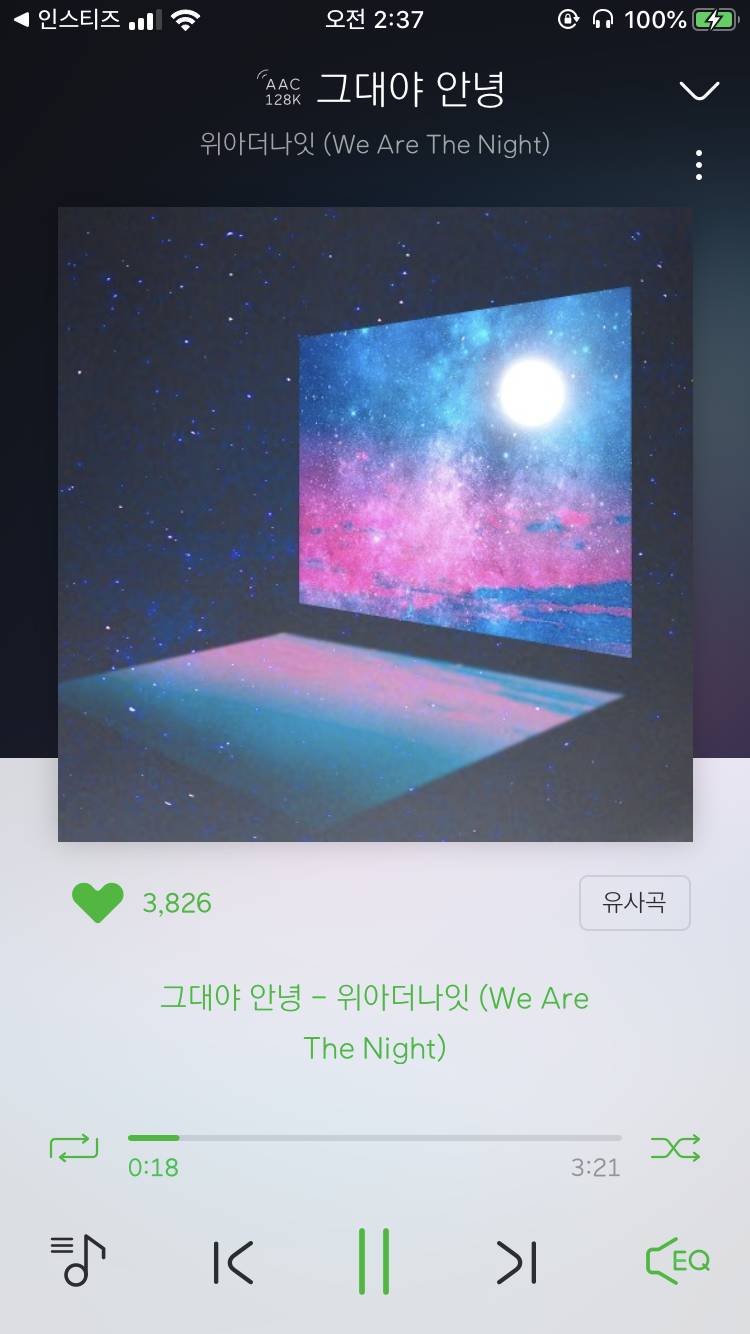Open the 유사곡 similar songs panel
Image resolution: width=750 pixels, height=1334 pixels.
(x=635, y=902)
